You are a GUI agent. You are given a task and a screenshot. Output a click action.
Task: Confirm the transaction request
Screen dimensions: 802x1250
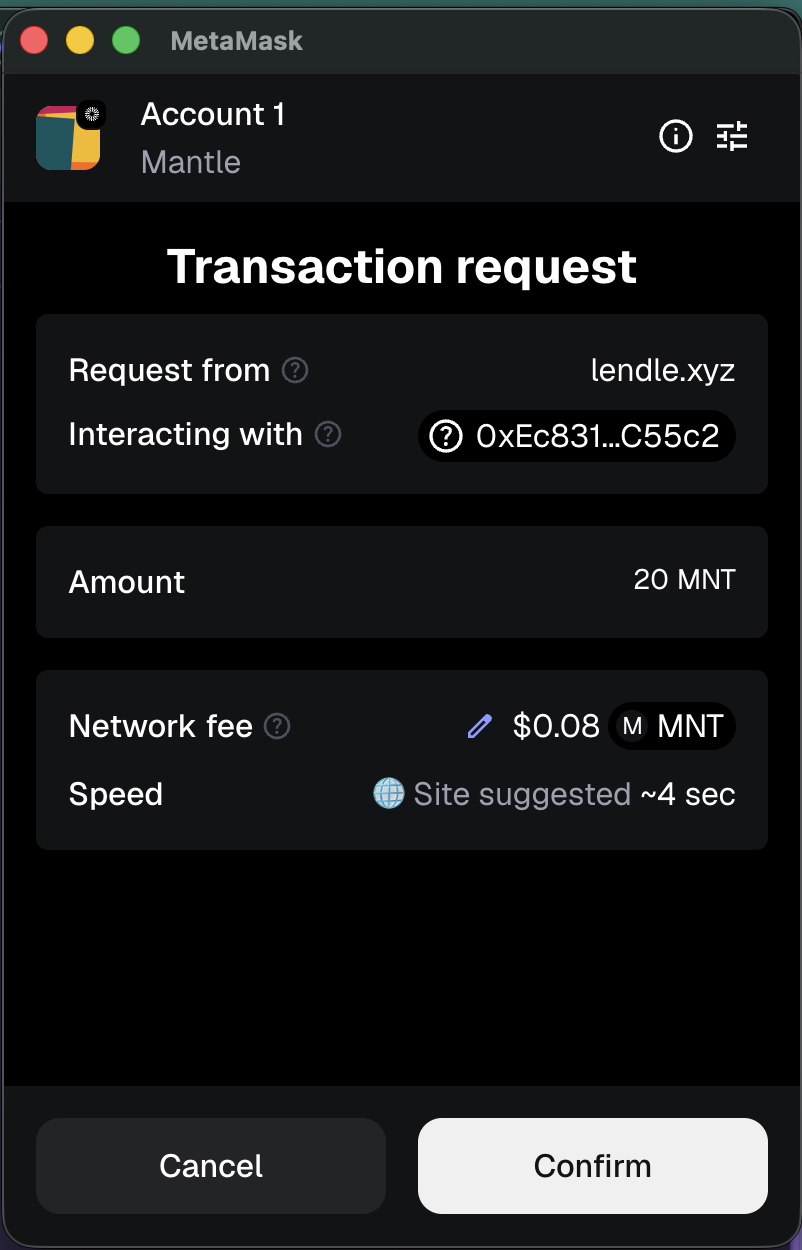click(x=592, y=1166)
